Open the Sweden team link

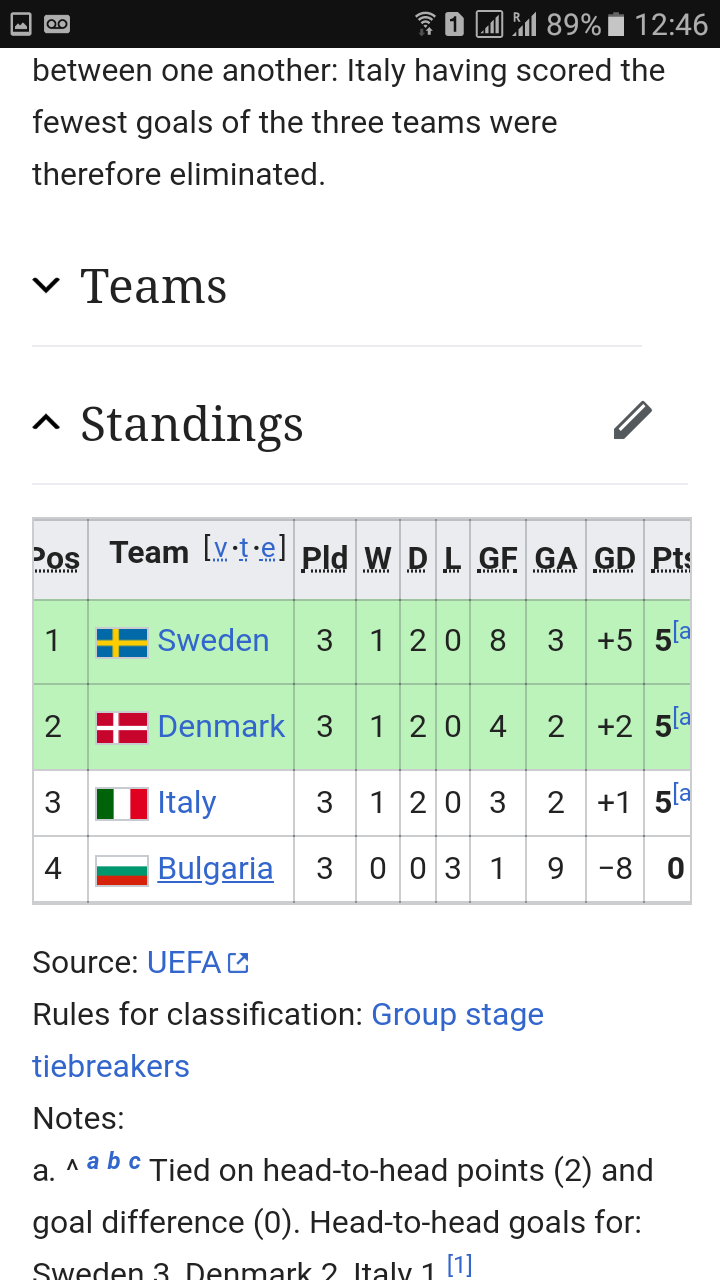[x=213, y=641]
